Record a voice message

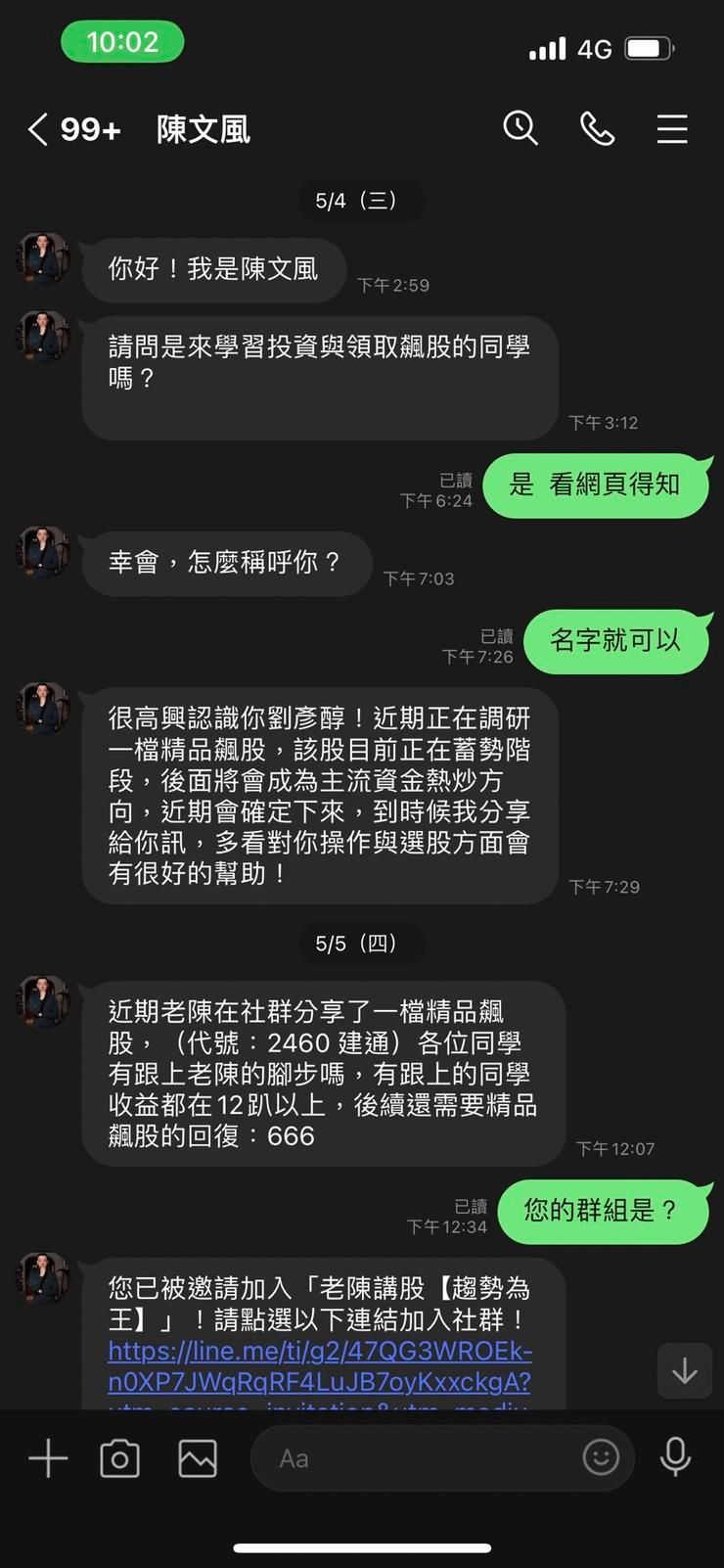[675, 1457]
